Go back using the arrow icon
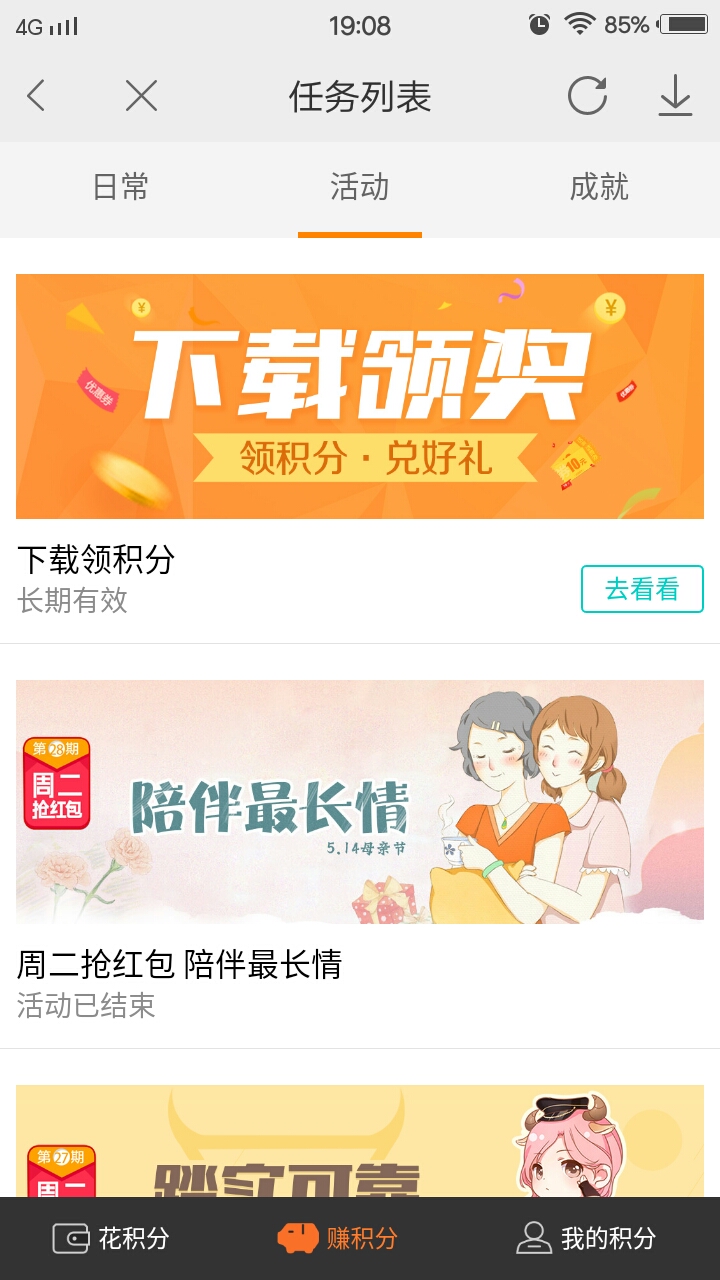The width and height of the screenshot is (720, 1280). 36,97
